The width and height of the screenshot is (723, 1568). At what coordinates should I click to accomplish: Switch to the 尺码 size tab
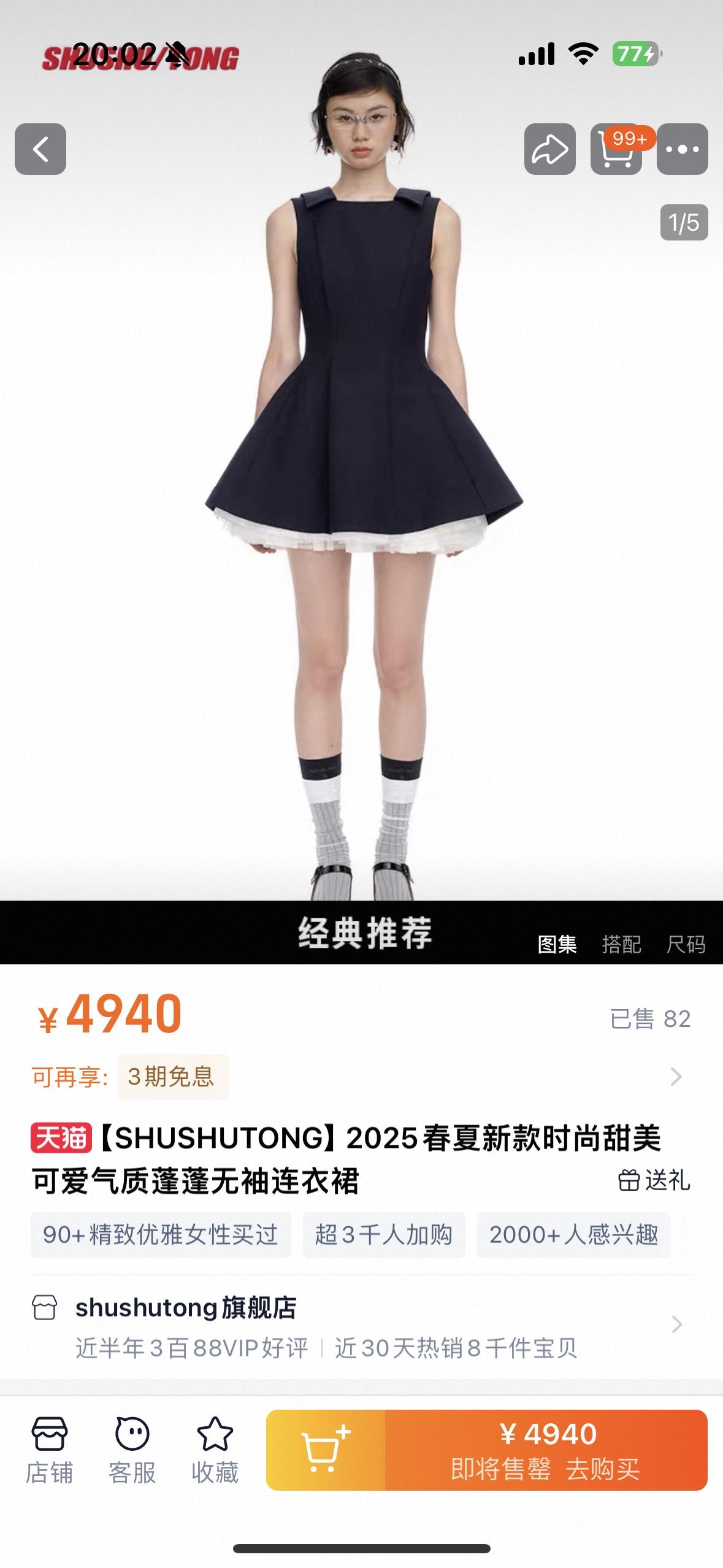coord(686,944)
